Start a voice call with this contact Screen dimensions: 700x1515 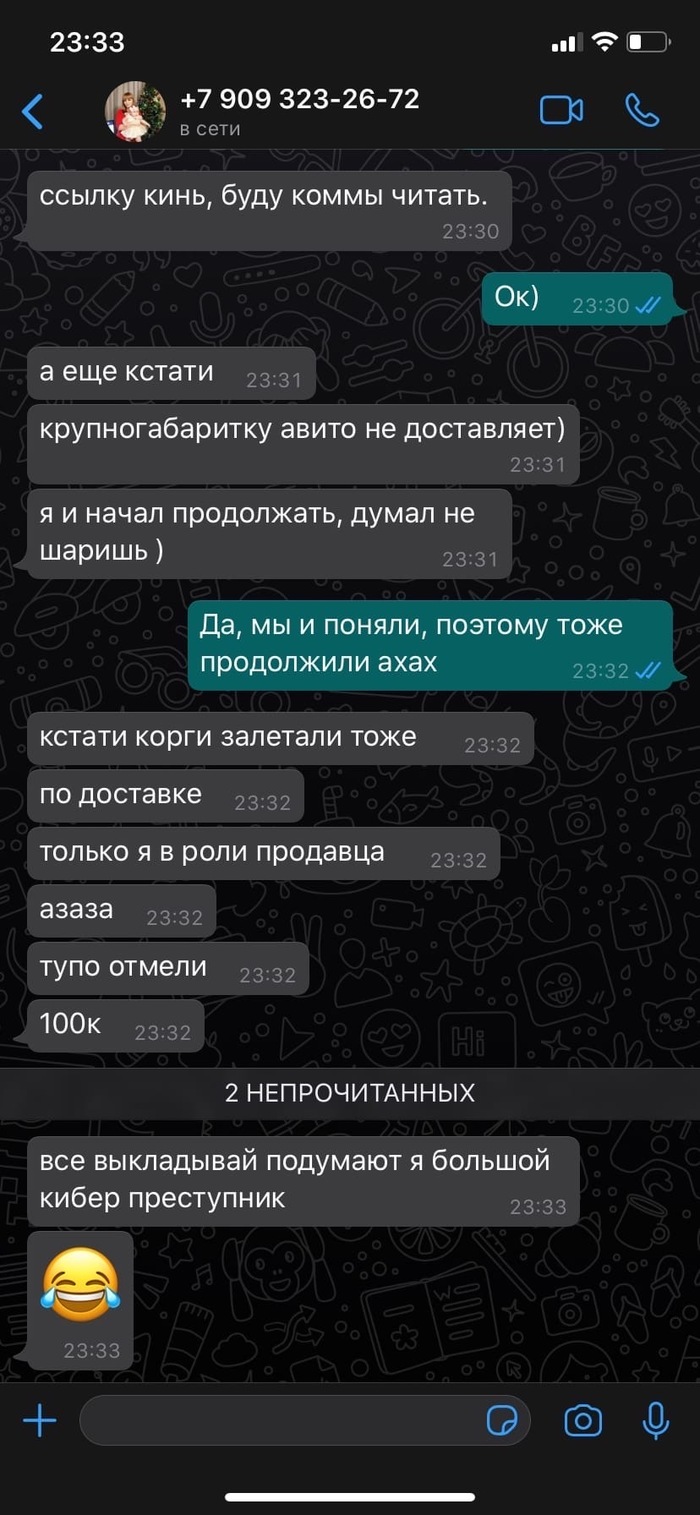[x=642, y=110]
